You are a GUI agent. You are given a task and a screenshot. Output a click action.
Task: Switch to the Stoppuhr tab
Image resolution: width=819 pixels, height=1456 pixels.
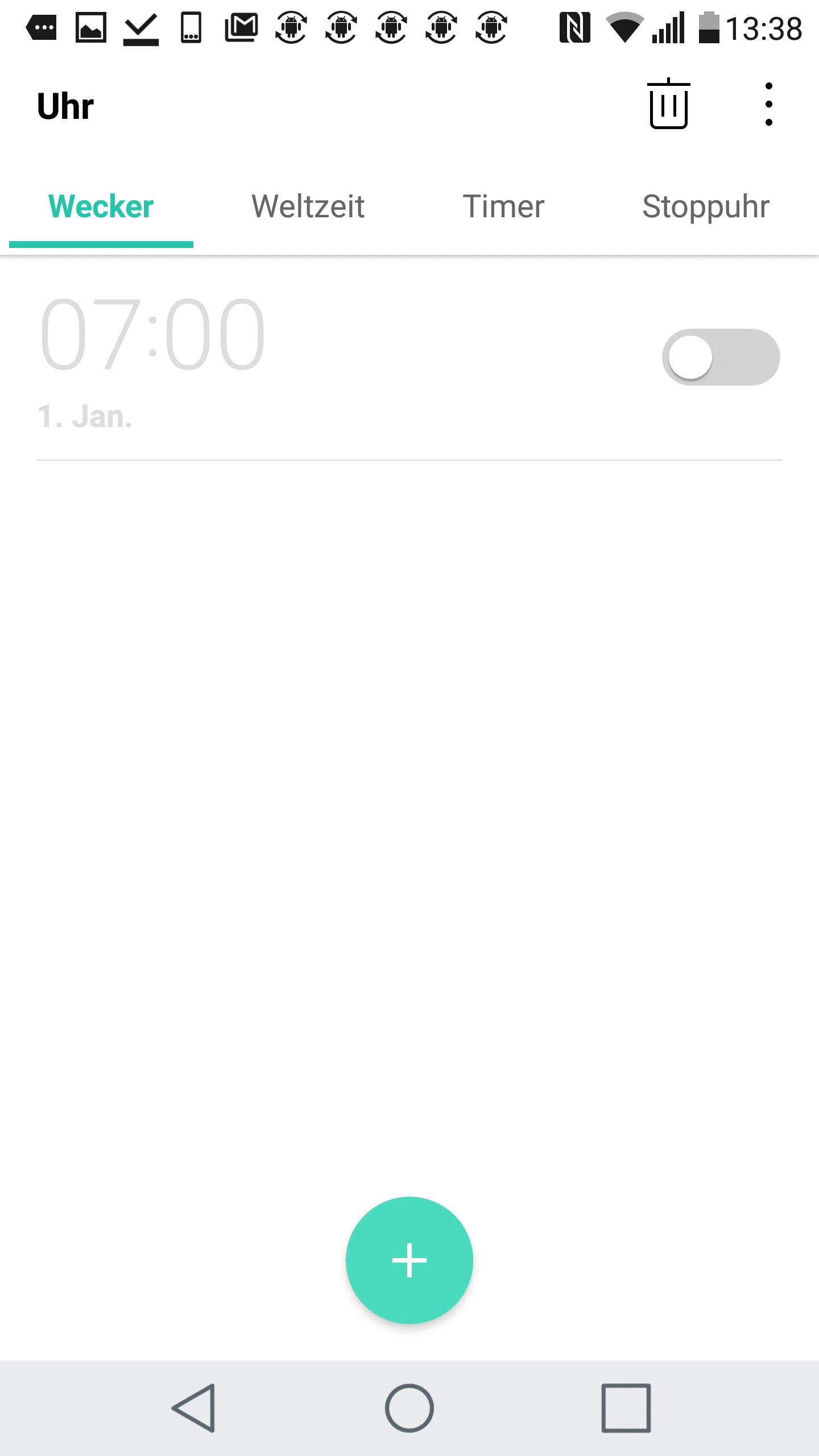click(705, 207)
